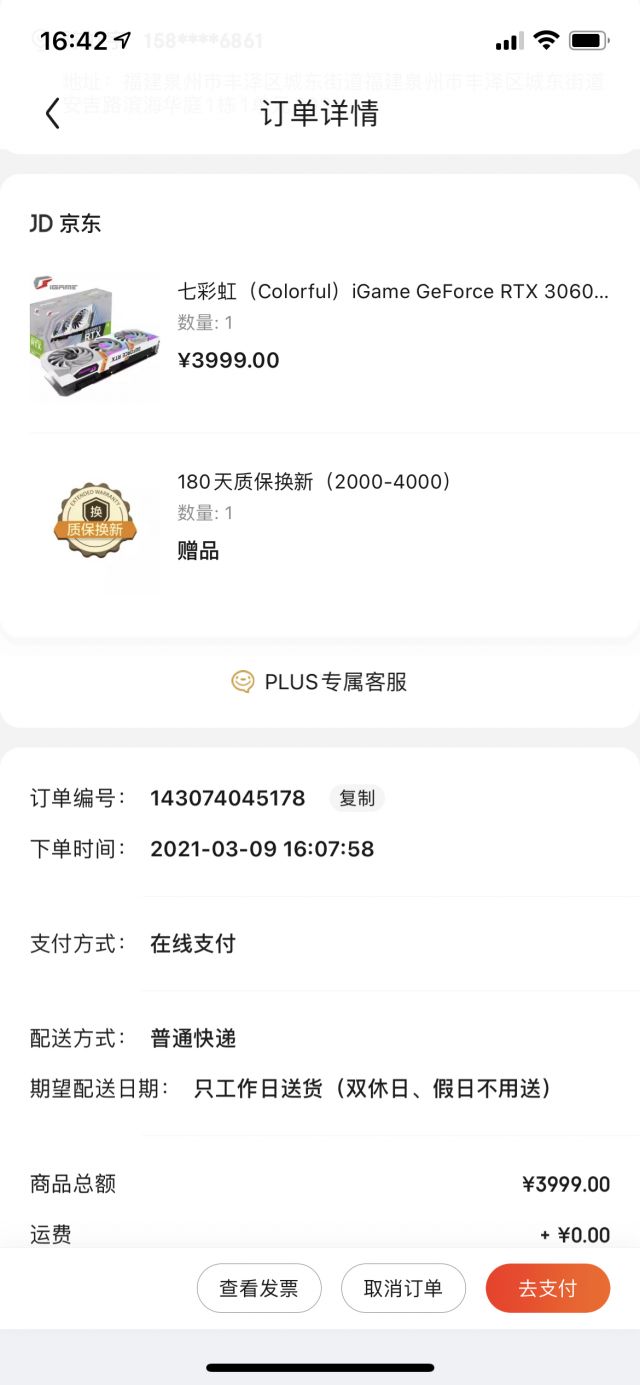Viewport: 640px width, 1385px height.
Task: Go back from the order details page
Action: (x=52, y=113)
